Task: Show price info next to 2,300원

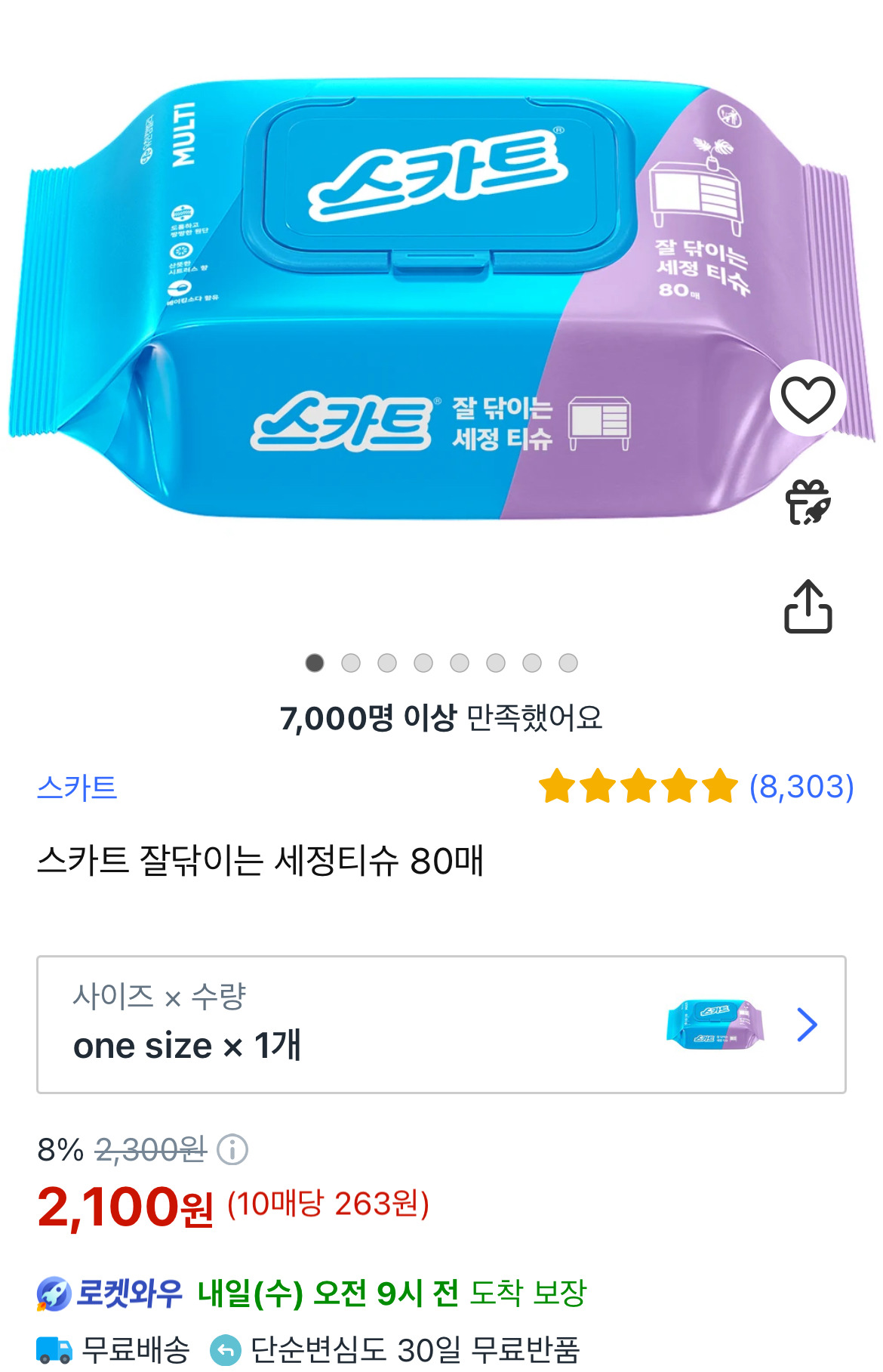Action: pyautogui.click(x=232, y=1150)
